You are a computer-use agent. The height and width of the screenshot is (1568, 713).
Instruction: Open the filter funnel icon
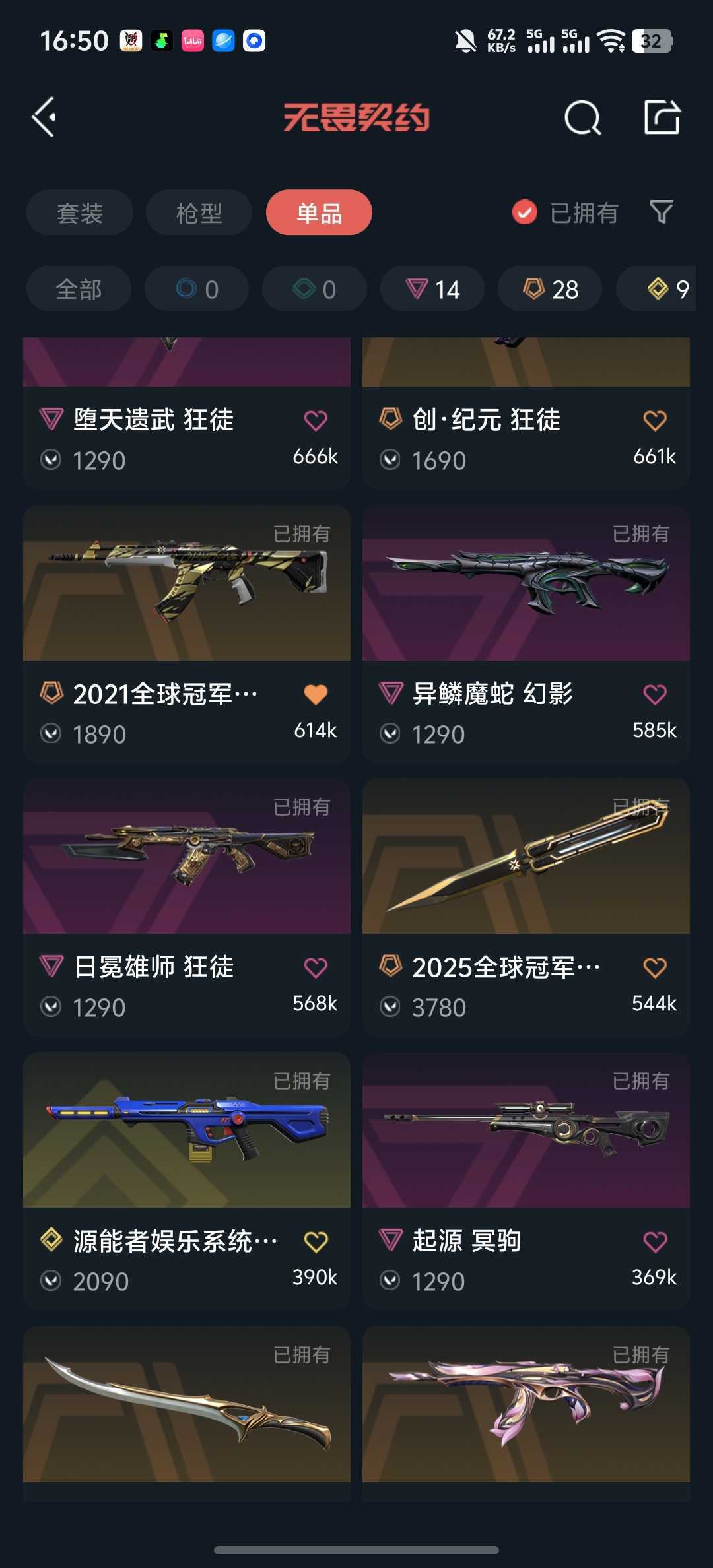[x=661, y=212]
